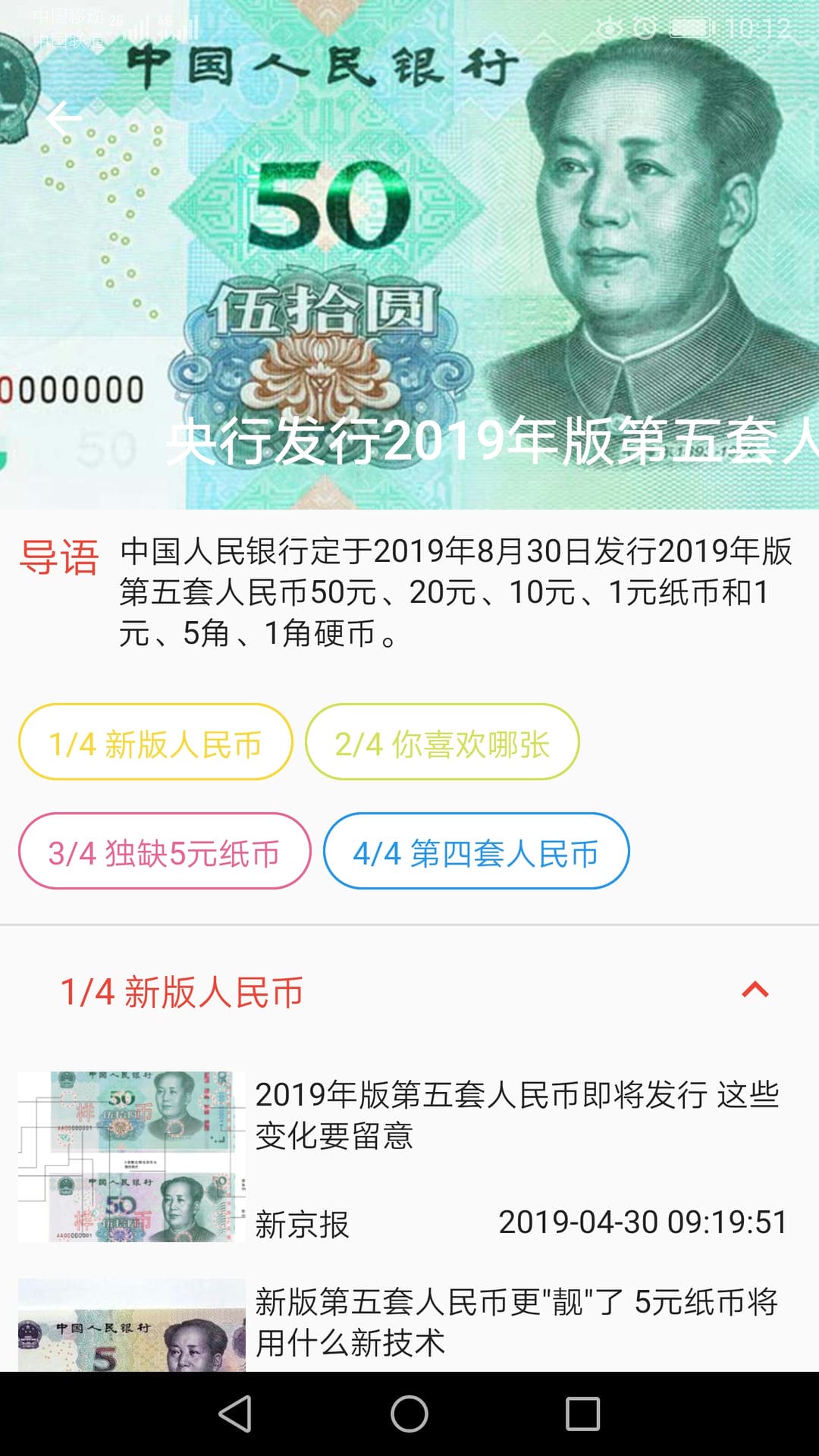Select the 1/4 新版人民币 chip
This screenshot has height=1456, width=819.
click(155, 742)
